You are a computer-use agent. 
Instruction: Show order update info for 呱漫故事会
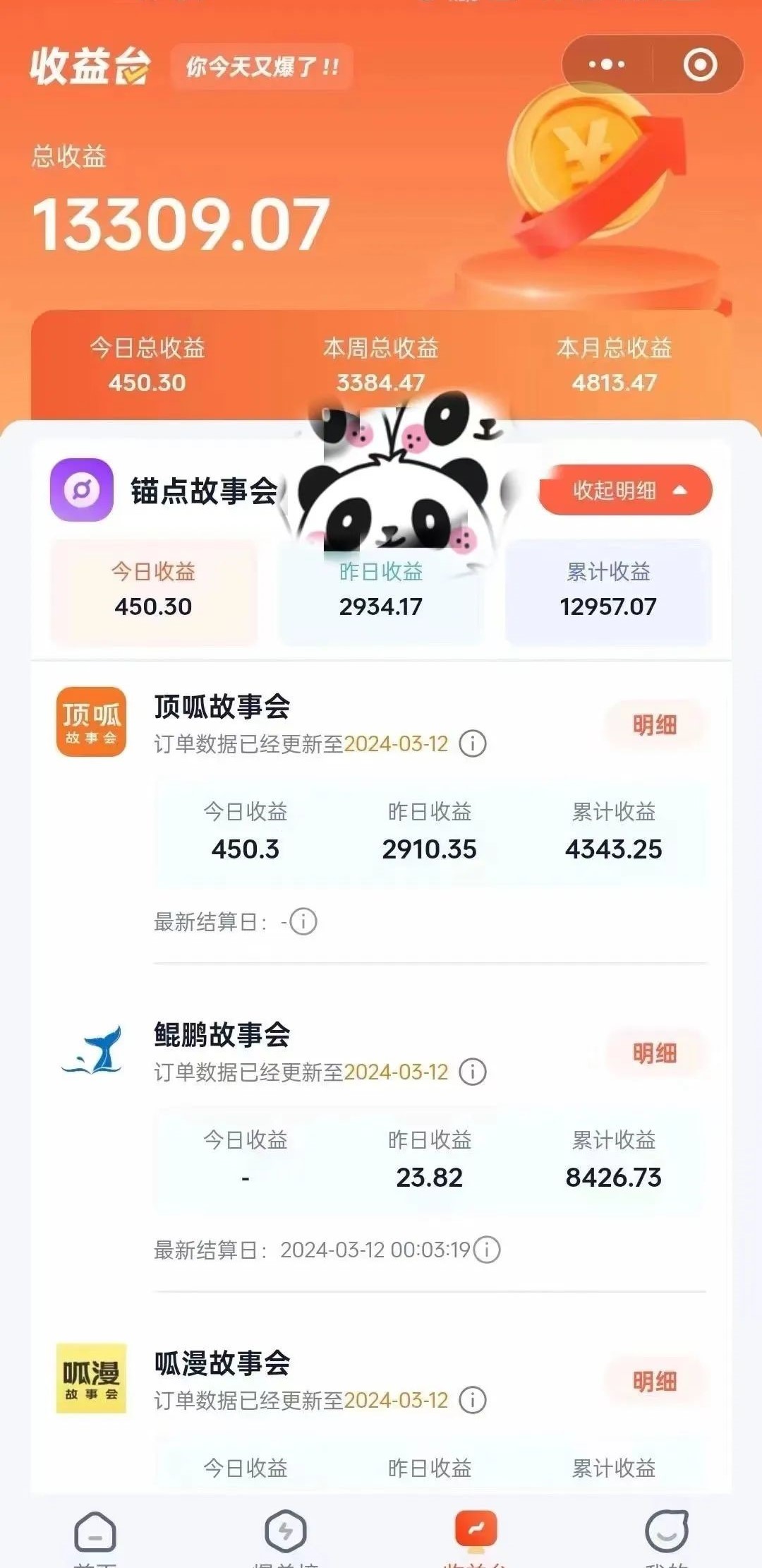pyautogui.click(x=473, y=1400)
